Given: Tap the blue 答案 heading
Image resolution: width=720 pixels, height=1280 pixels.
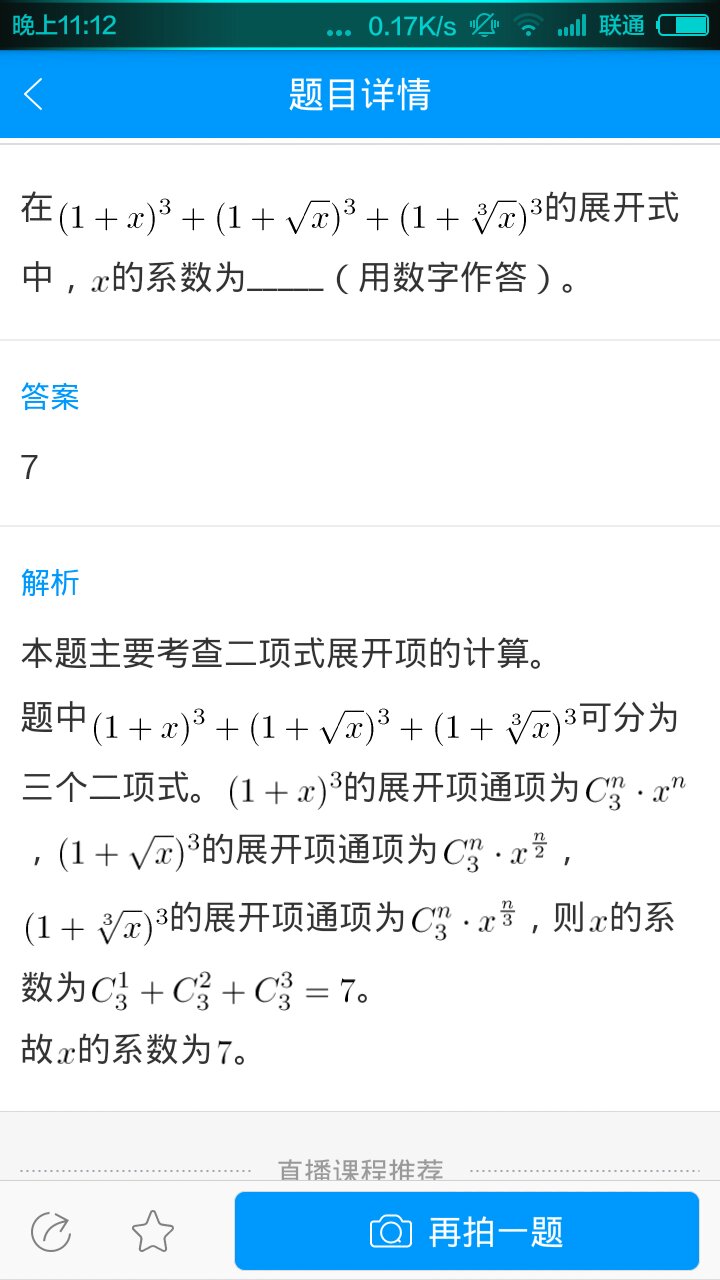Looking at the screenshot, I should pos(49,397).
